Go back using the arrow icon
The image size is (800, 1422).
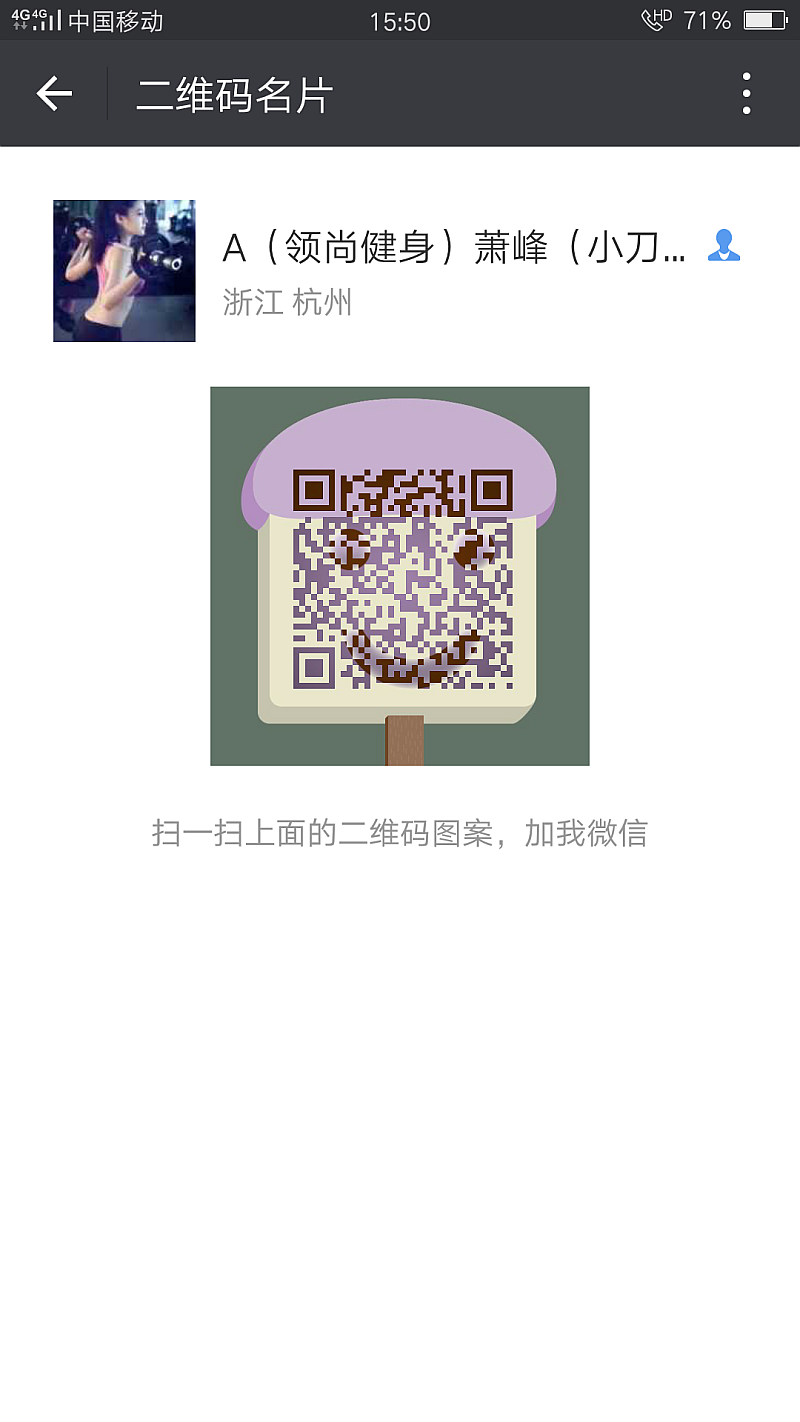point(54,94)
